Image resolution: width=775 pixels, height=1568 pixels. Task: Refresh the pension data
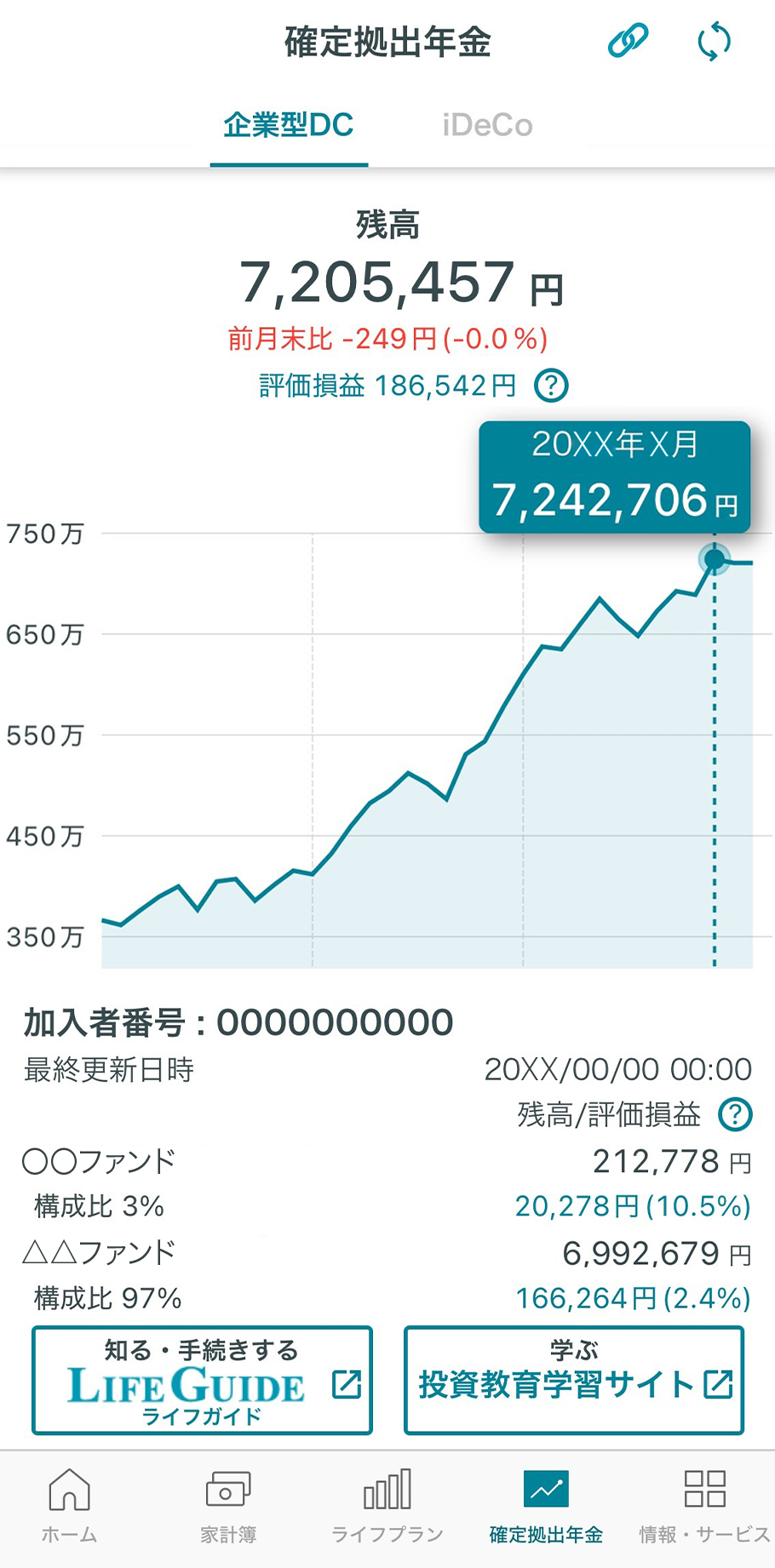point(714,42)
